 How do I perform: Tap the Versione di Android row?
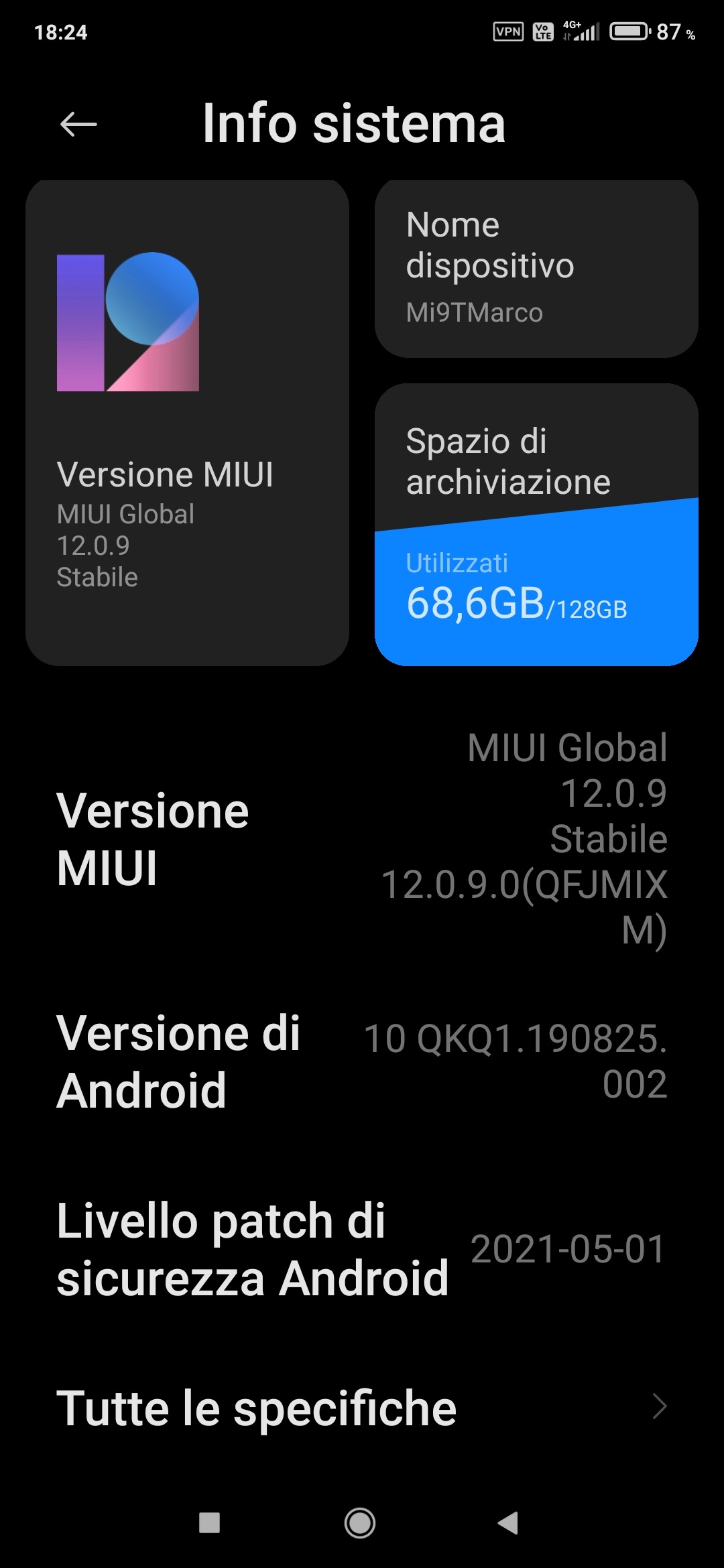coord(362,1061)
